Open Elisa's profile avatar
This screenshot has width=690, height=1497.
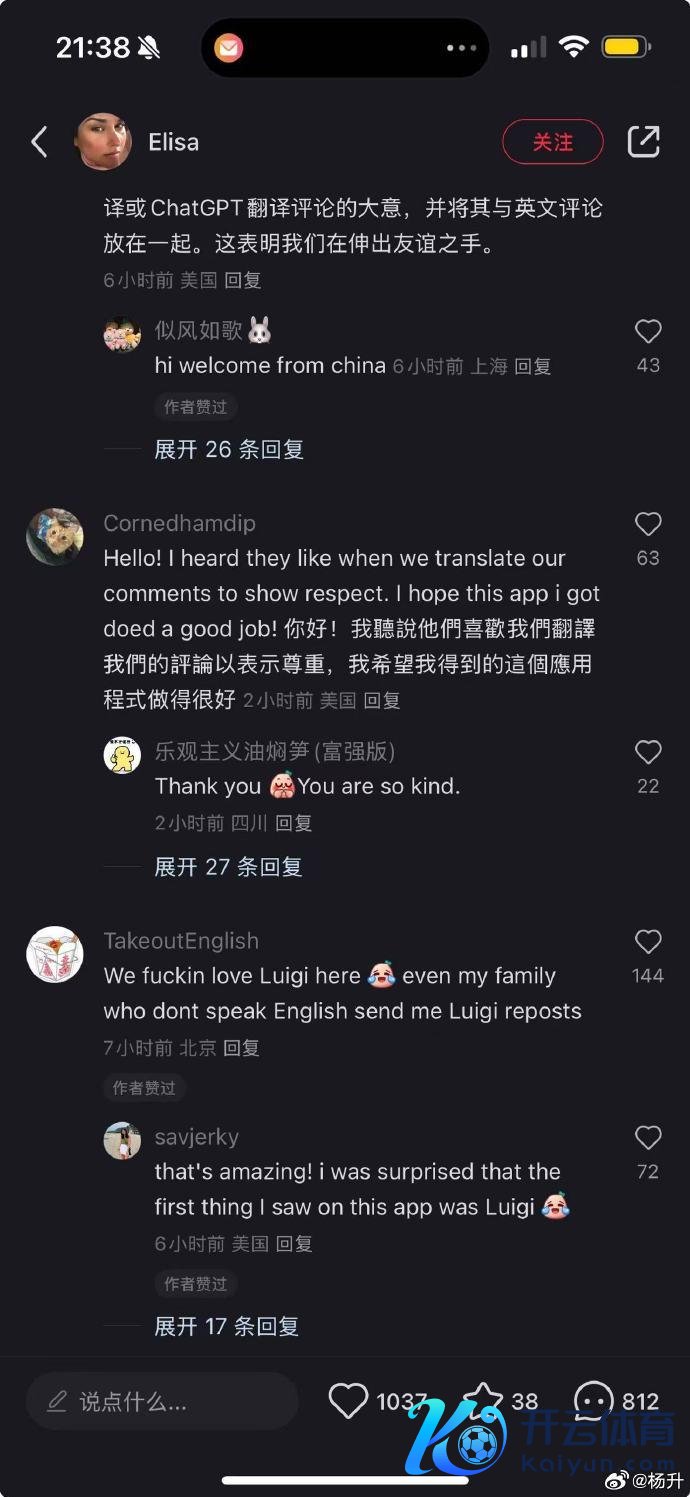pos(103,142)
